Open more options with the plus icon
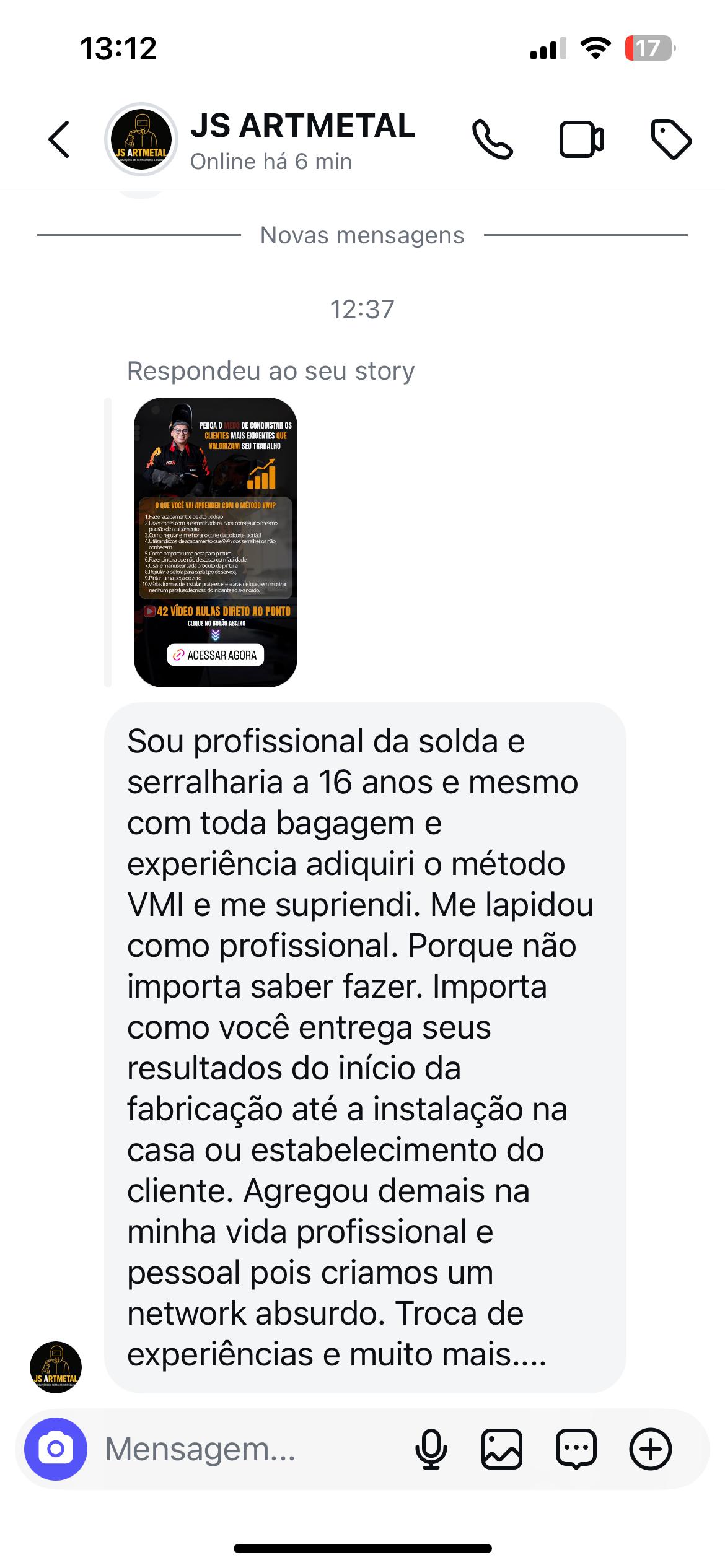 click(651, 1449)
